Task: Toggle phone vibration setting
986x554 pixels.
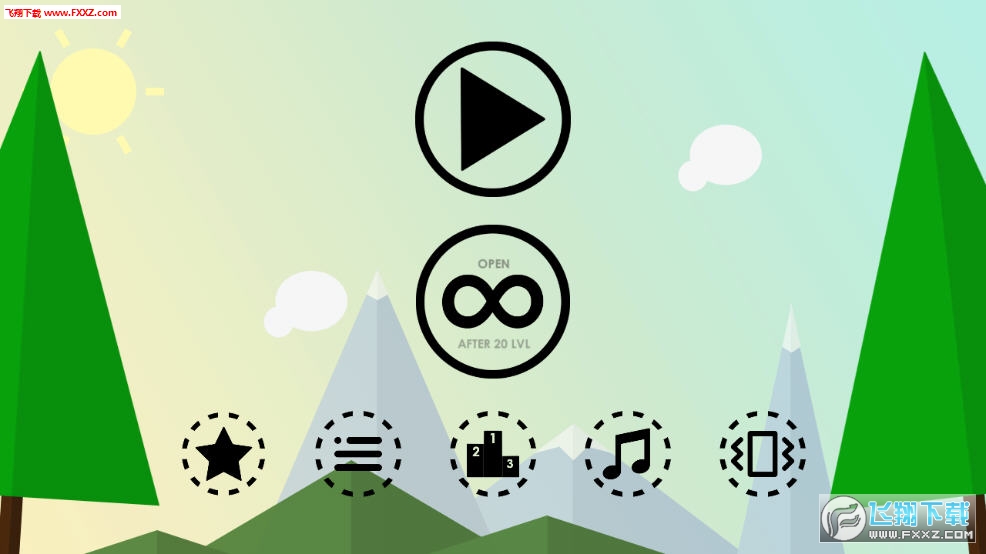Action: (762, 454)
